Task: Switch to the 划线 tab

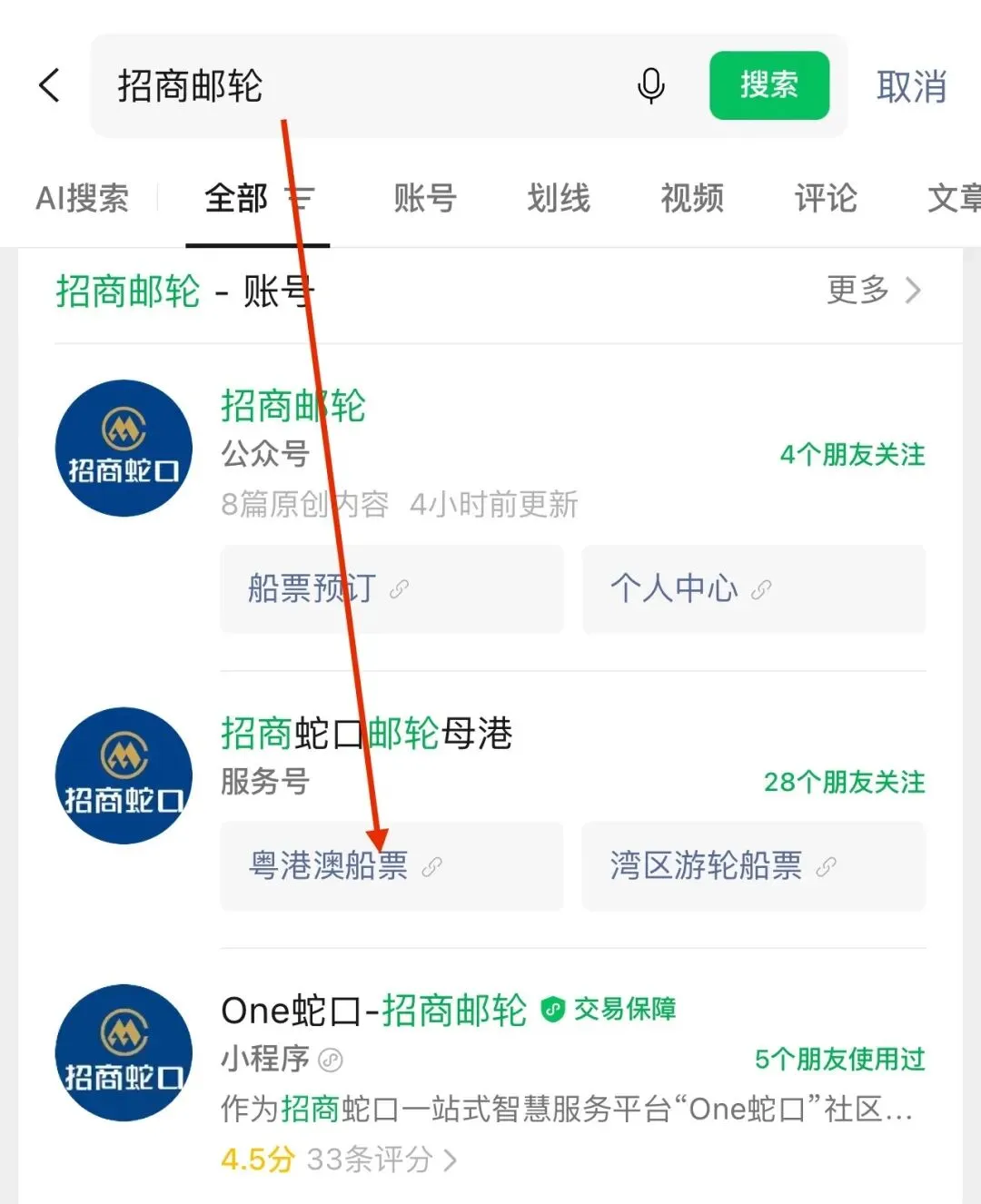Action: (x=559, y=198)
